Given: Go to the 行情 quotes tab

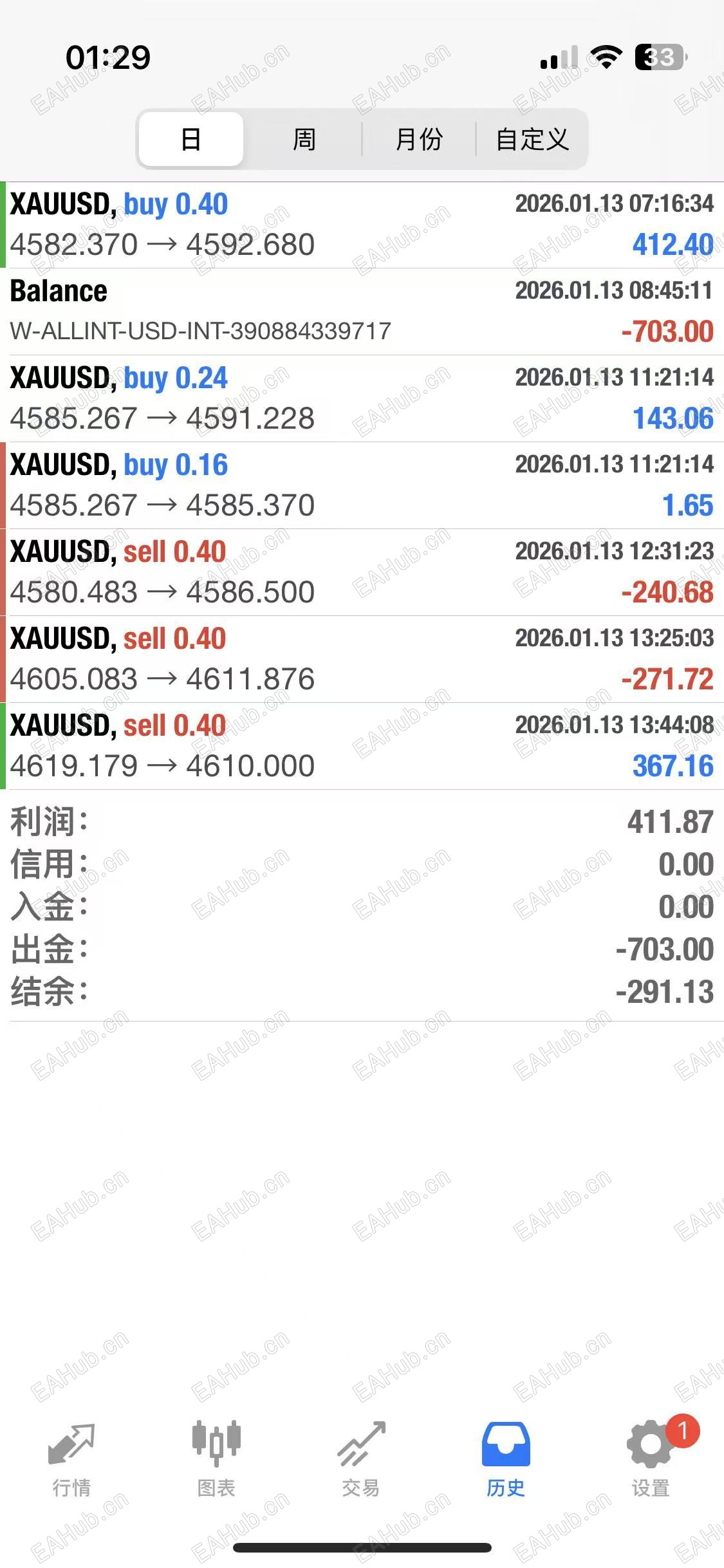Looking at the screenshot, I should [71, 1459].
